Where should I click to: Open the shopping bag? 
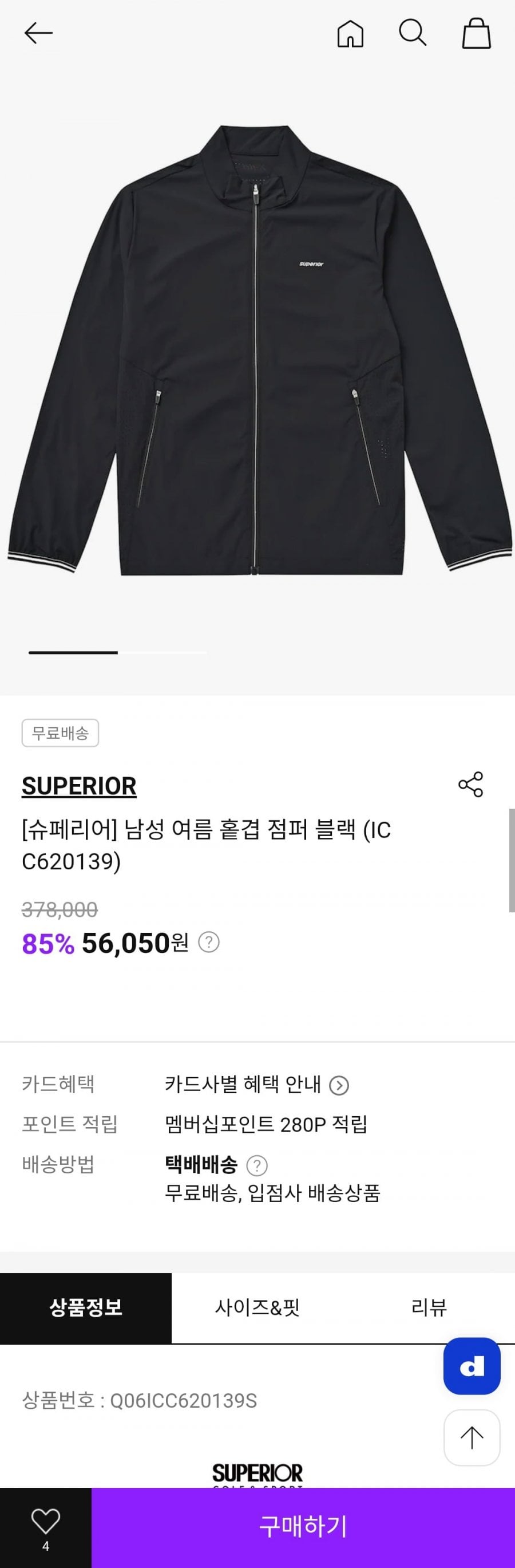tap(476, 33)
